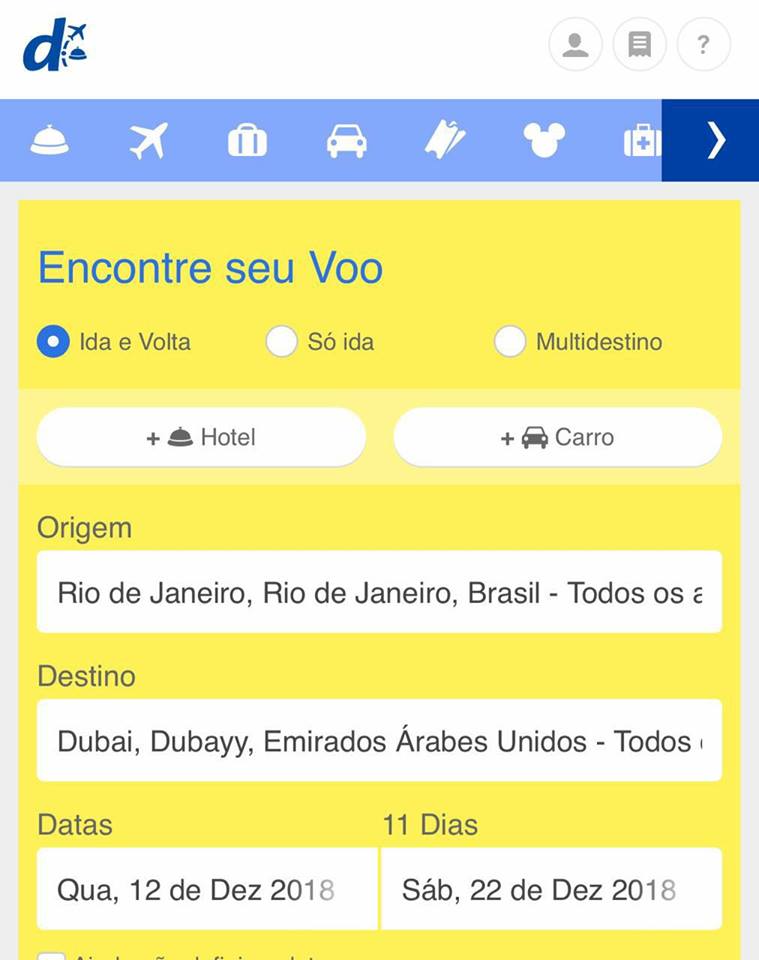This screenshot has width=759, height=960.
Task: Switch to the packages suitcase tab
Action: tap(247, 141)
